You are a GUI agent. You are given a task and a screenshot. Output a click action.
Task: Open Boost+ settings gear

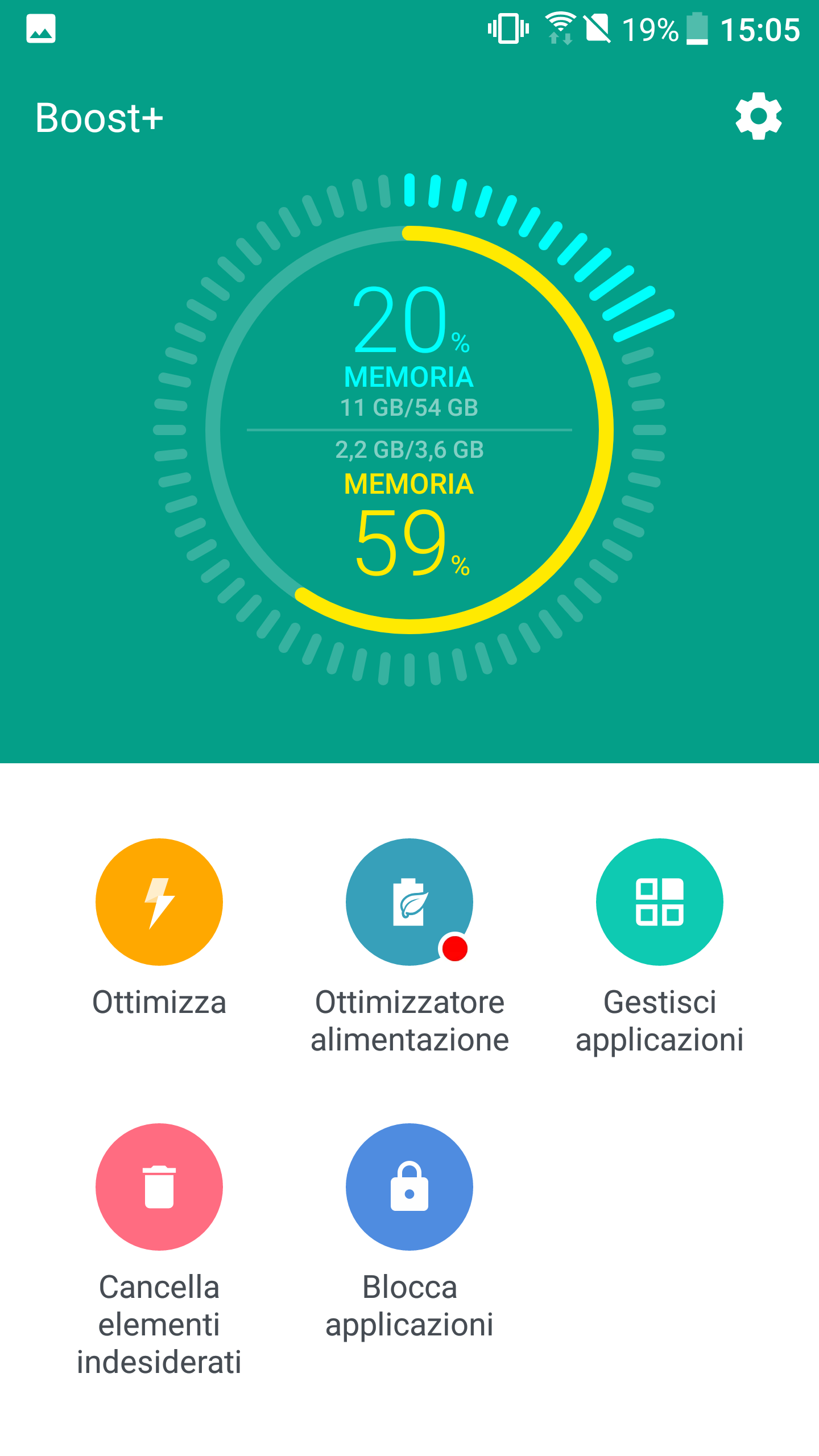coord(758,116)
